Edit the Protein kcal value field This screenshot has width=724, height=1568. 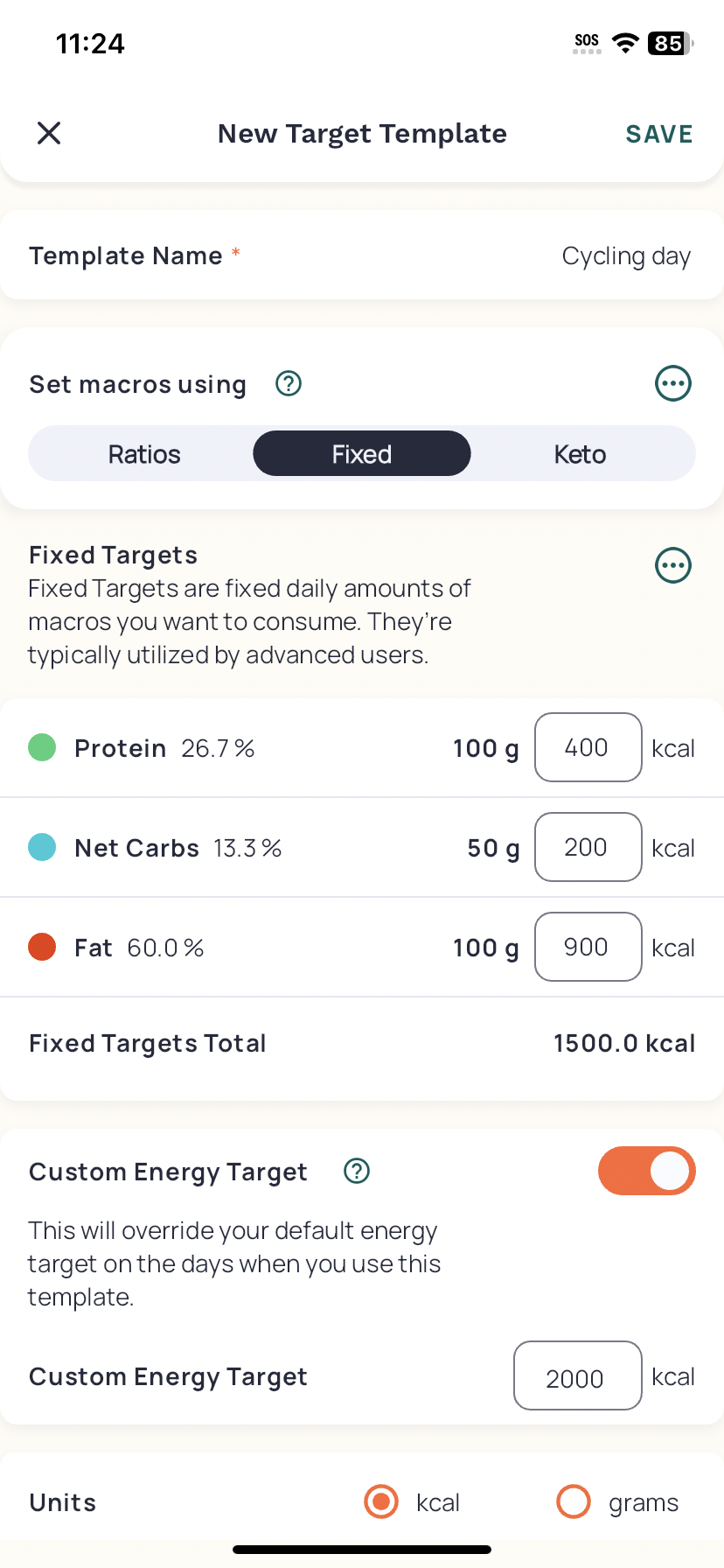588,747
